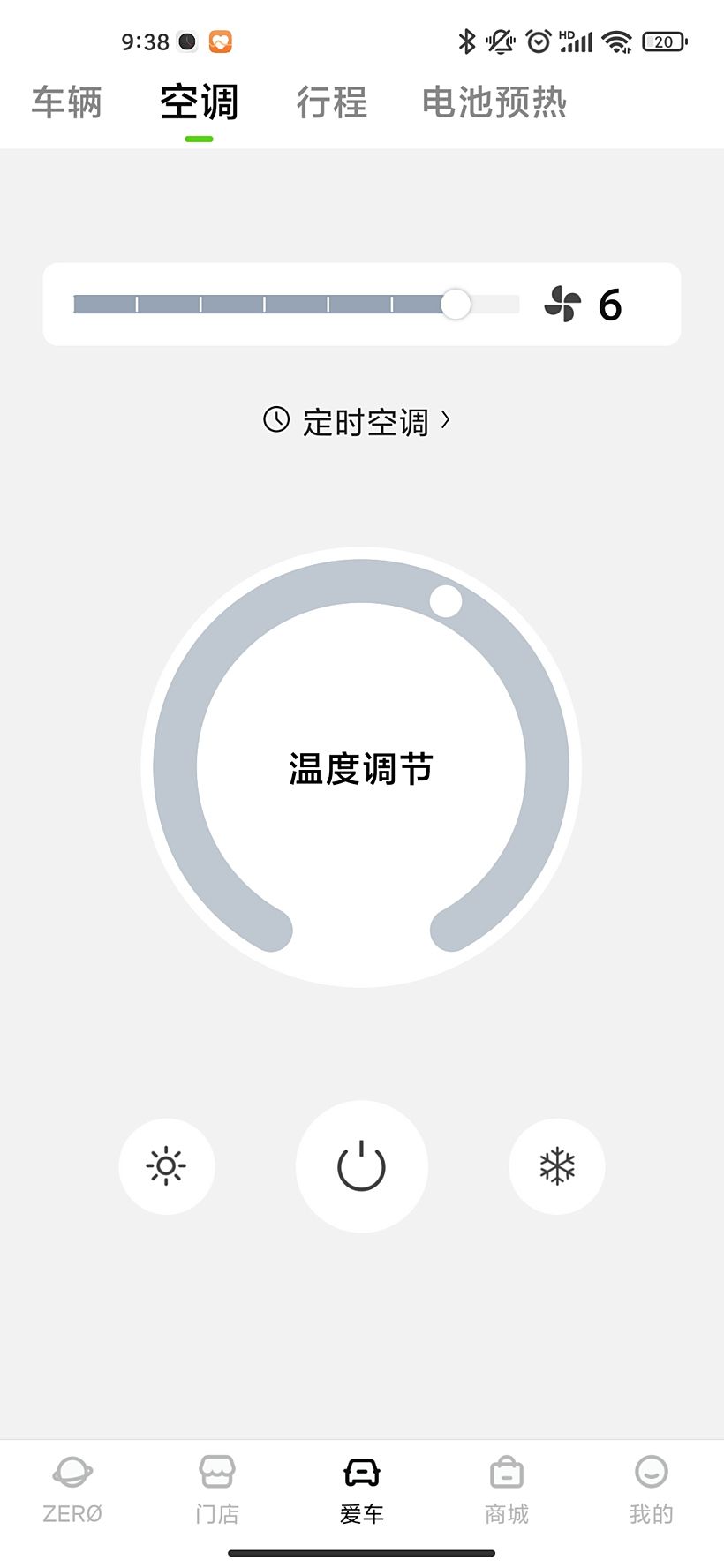
Task: Switch to the 我的 tab
Action: point(652,1490)
